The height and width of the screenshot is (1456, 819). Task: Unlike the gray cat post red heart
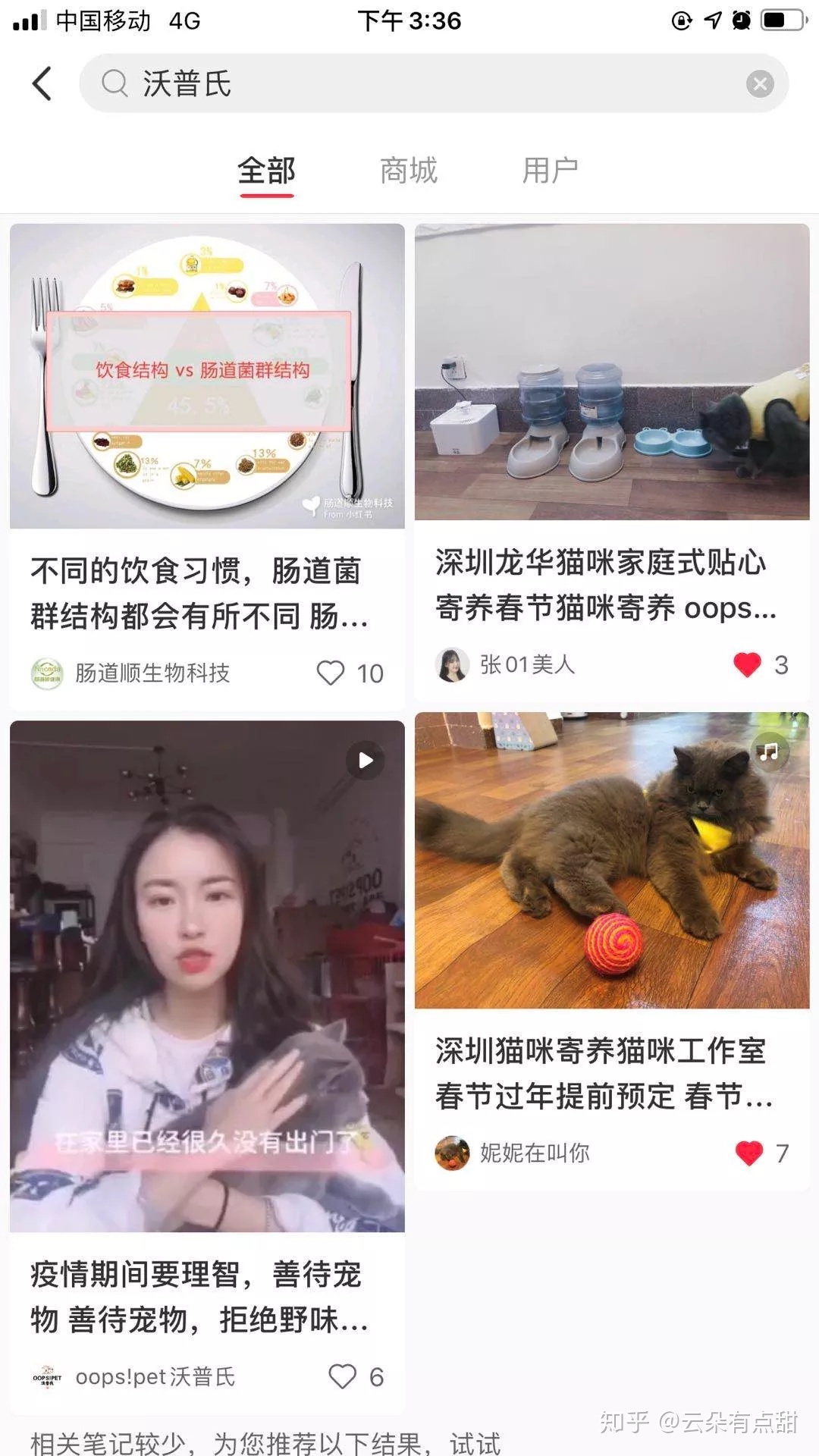[748, 1153]
